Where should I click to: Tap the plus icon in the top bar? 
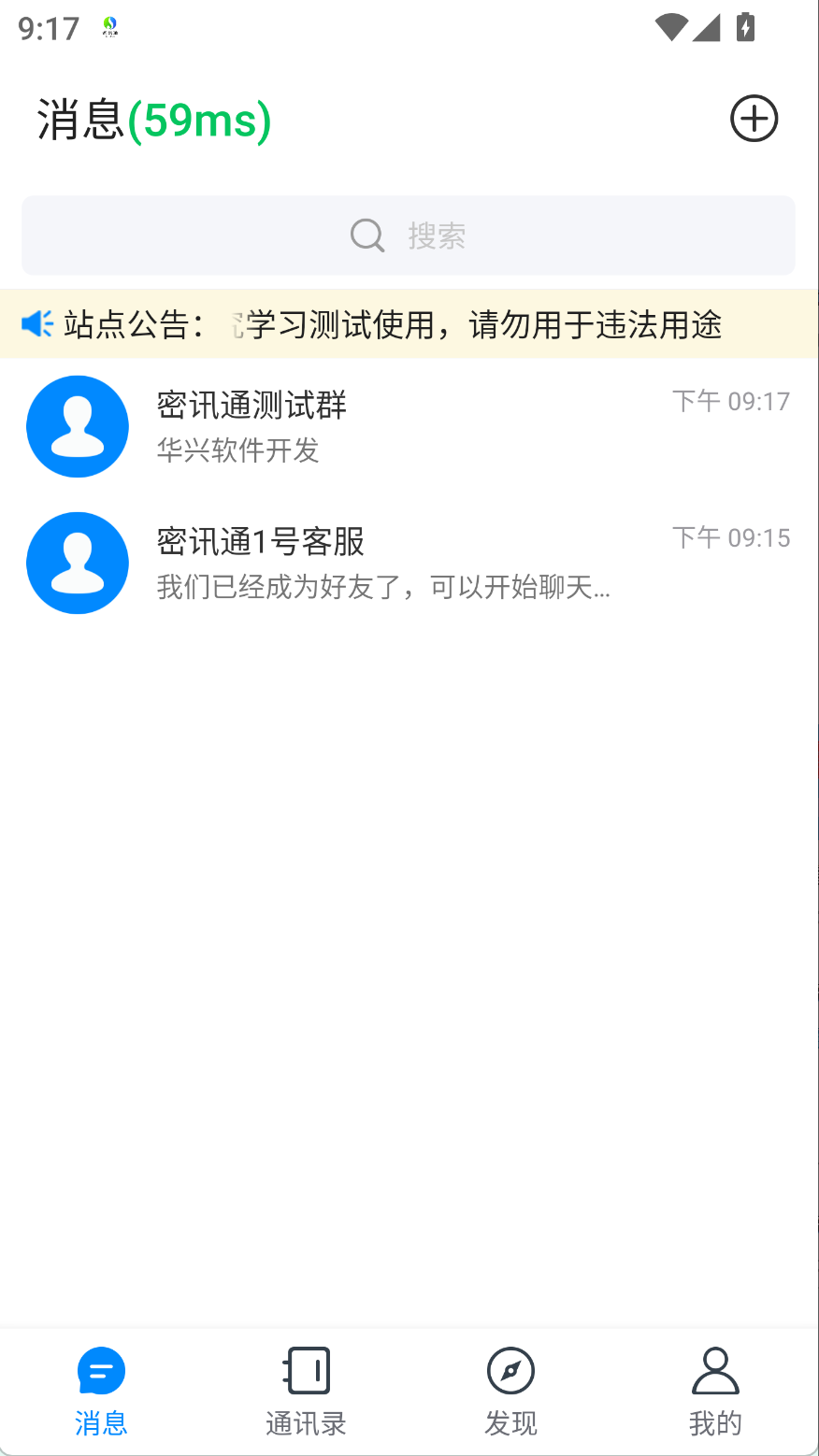tap(754, 119)
